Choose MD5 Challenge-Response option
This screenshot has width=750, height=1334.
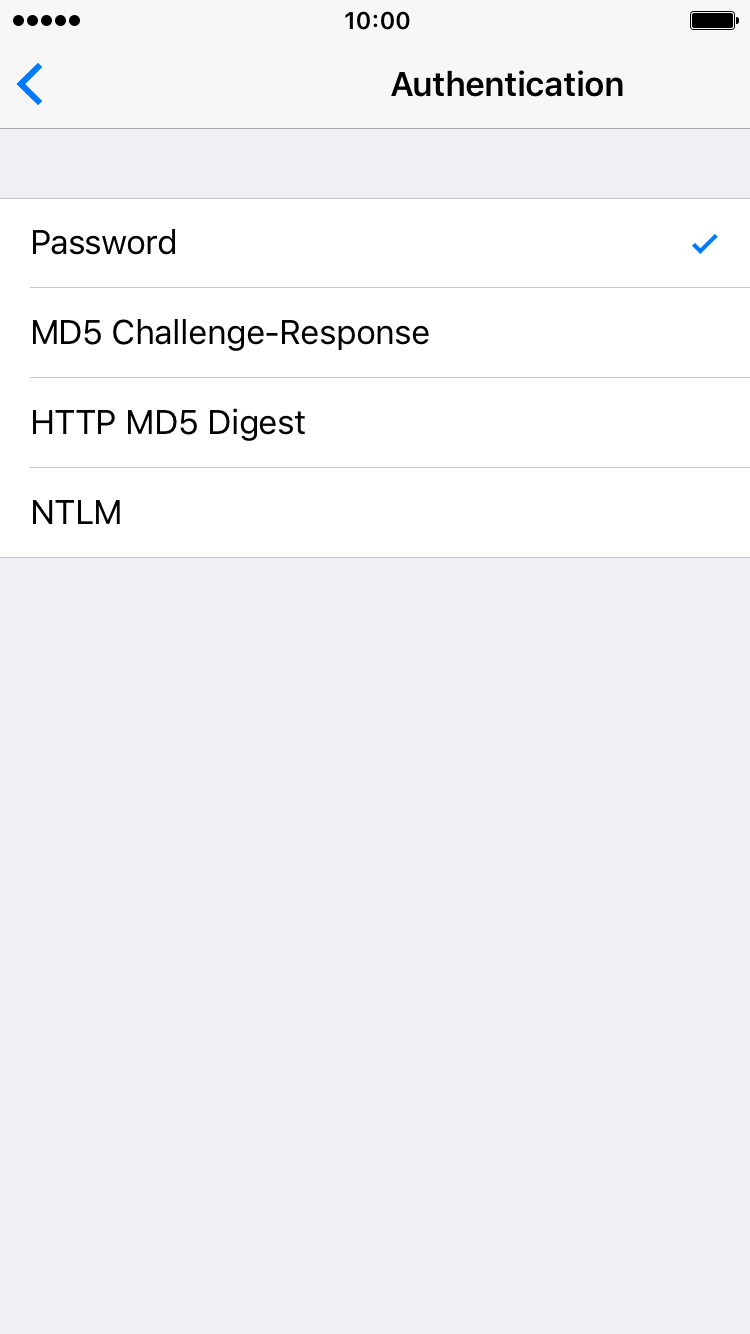[375, 333]
